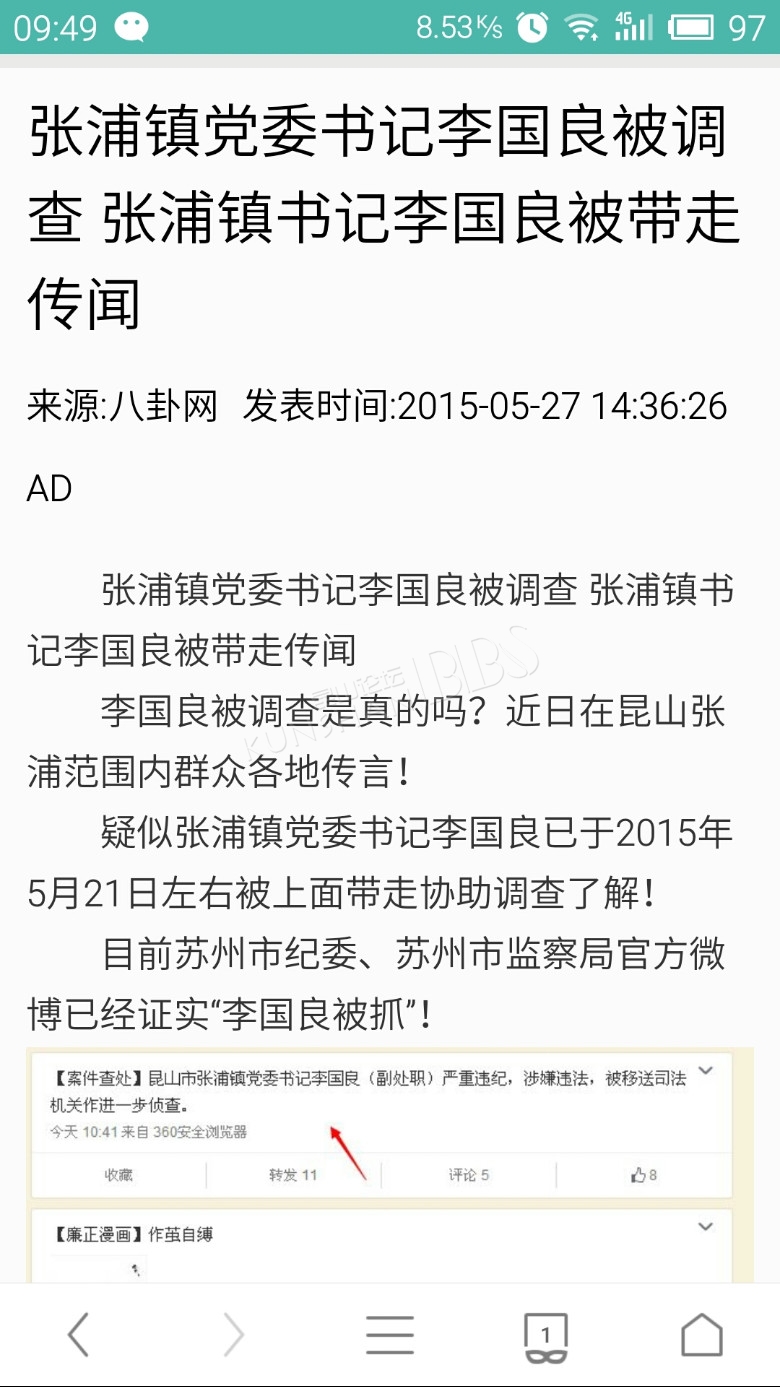Open the browser menu
780x1387 pixels.
click(x=390, y=1334)
